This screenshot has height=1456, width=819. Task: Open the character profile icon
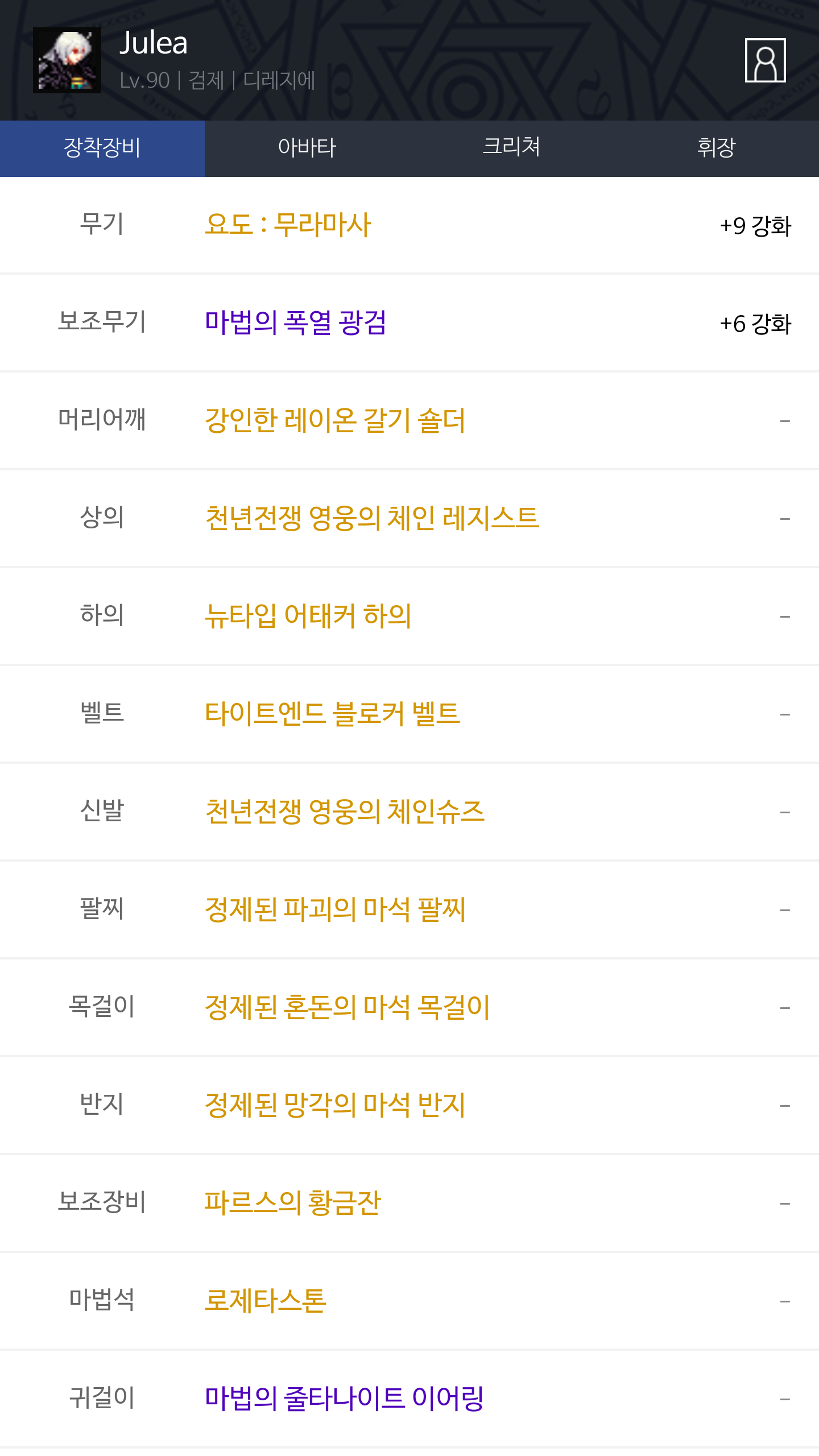click(x=765, y=60)
